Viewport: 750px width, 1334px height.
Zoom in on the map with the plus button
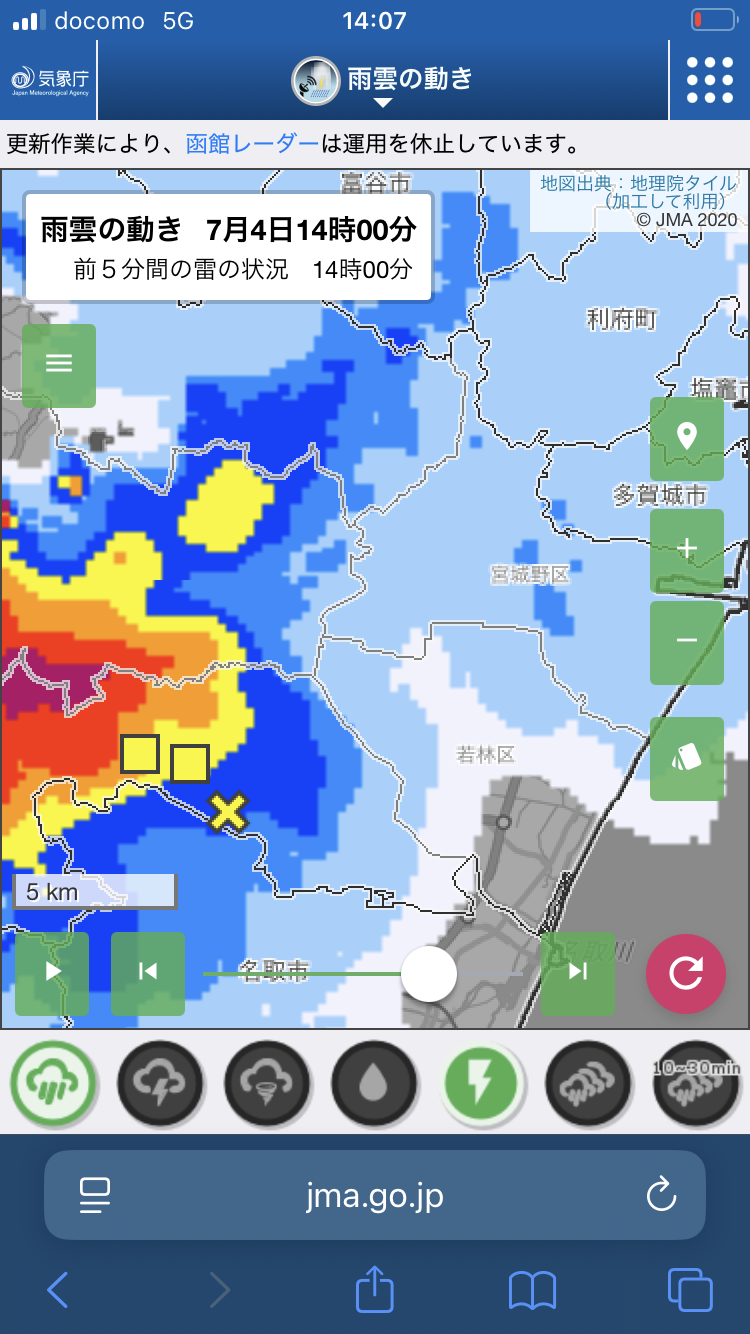(x=687, y=550)
